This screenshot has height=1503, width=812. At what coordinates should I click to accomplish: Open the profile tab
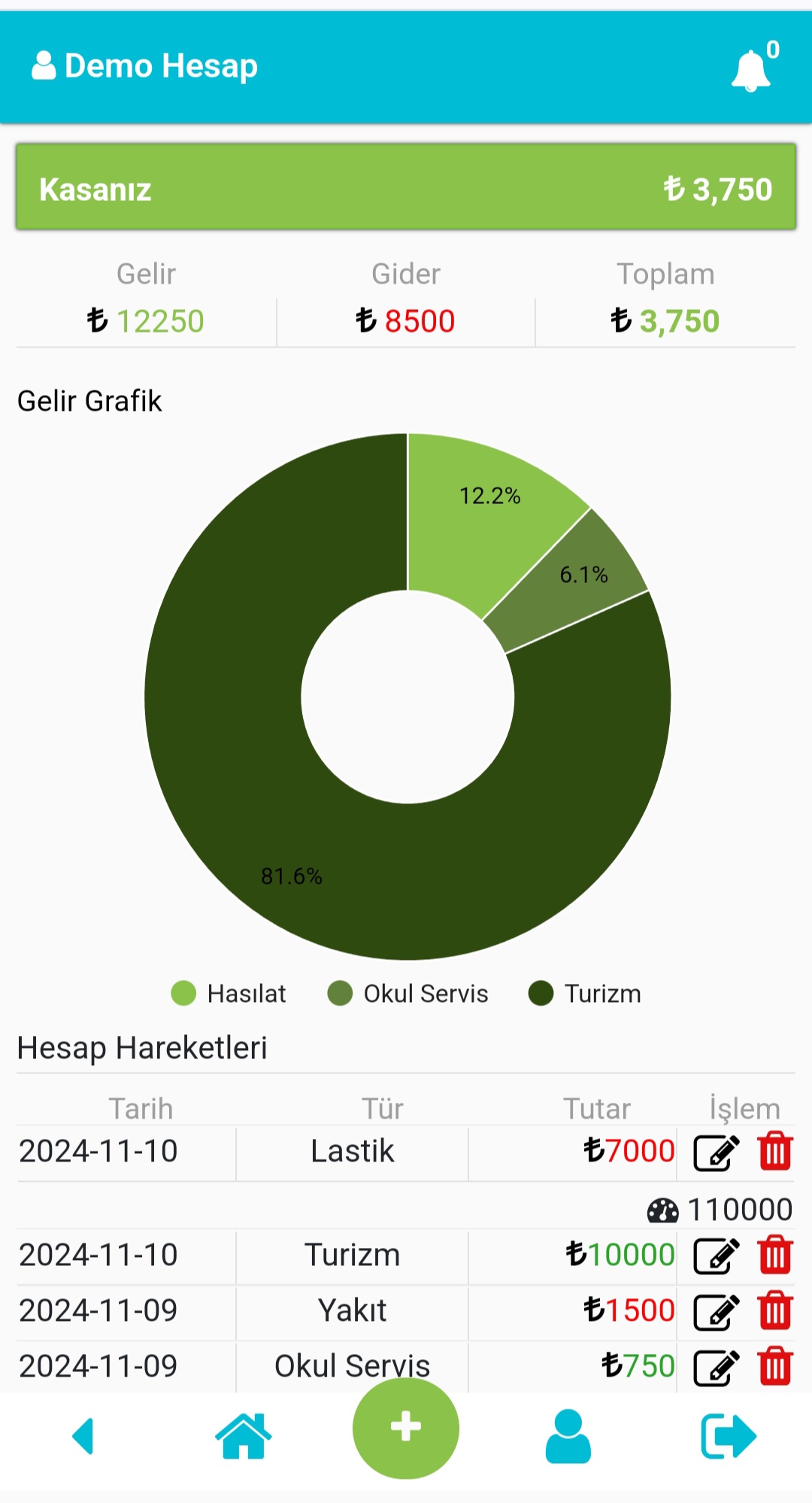(x=568, y=1436)
